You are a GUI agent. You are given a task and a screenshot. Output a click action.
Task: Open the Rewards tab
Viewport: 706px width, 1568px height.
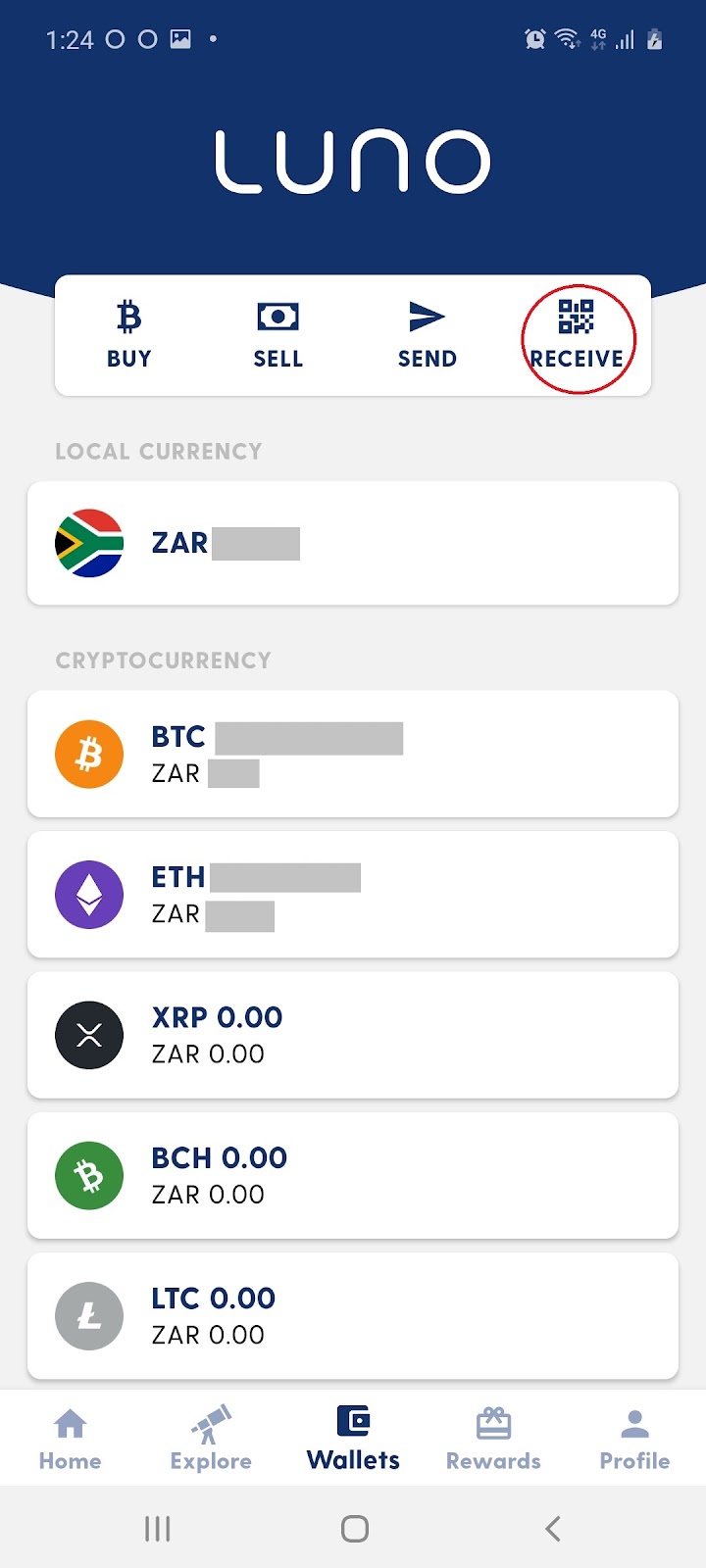[x=493, y=1439]
